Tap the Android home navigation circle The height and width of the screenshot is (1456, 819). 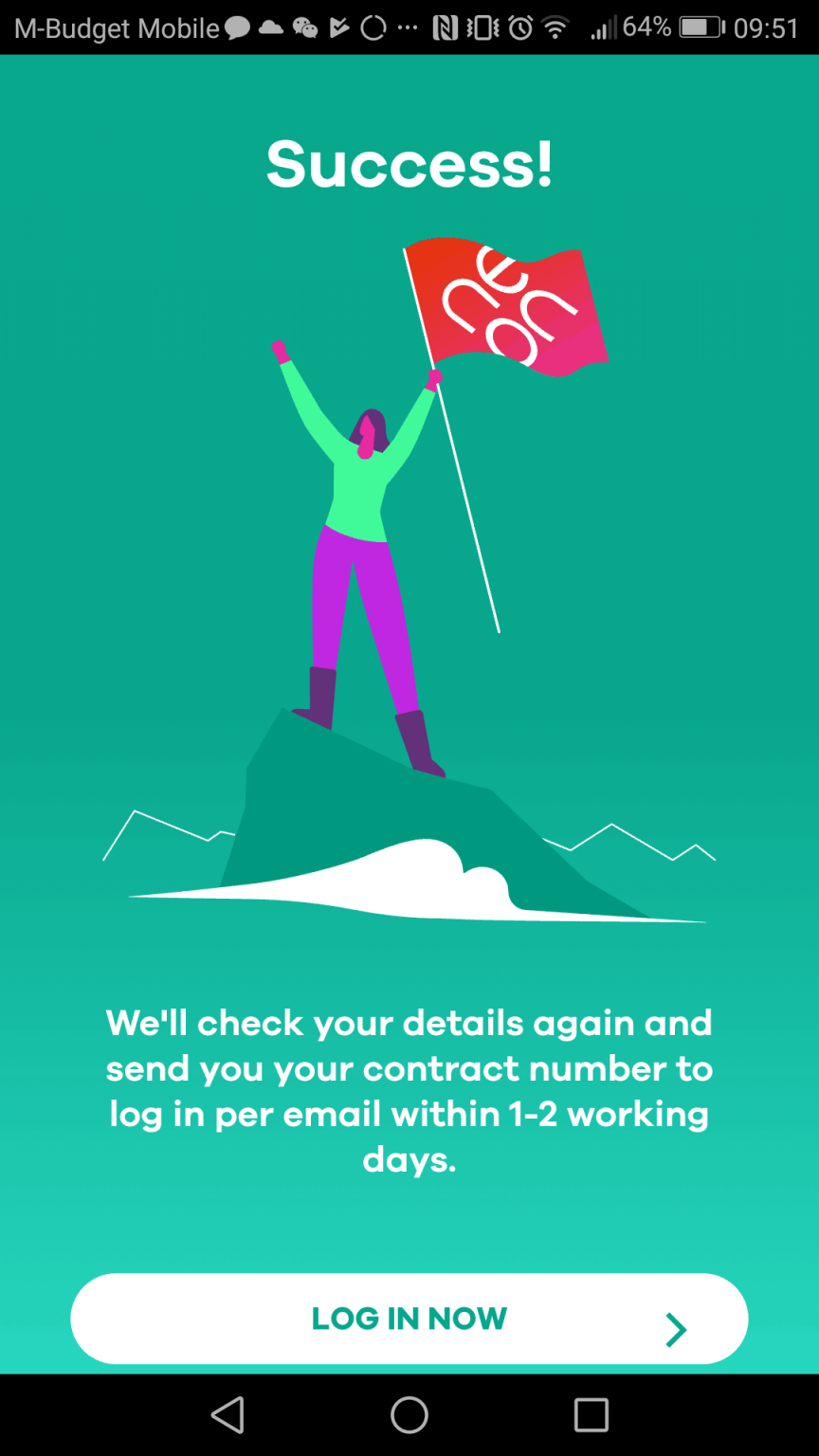click(x=409, y=1416)
